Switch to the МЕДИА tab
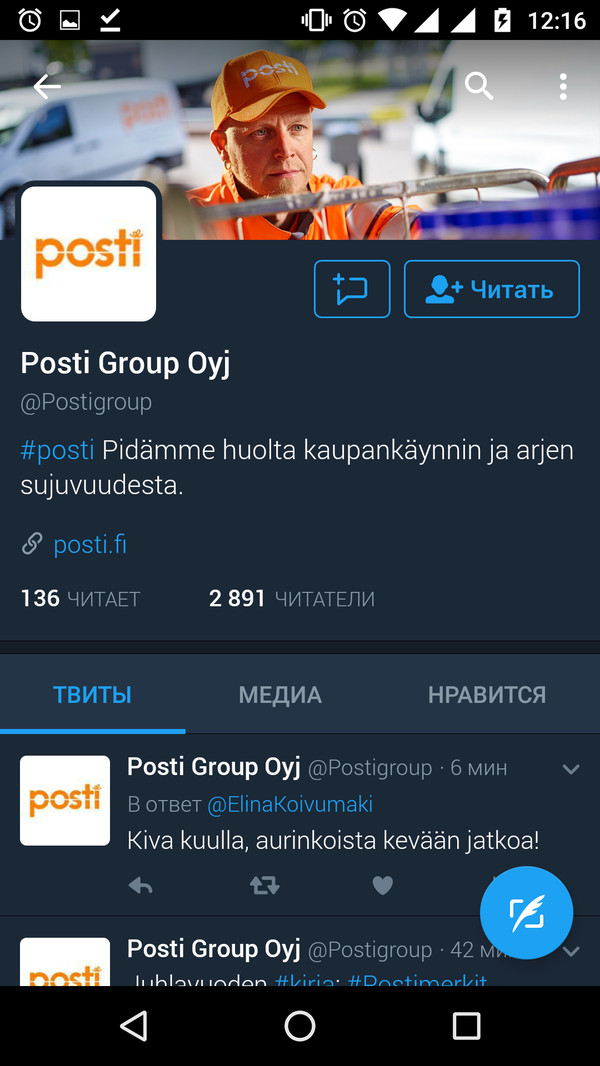The height and width of the screenshot is (1066, 600). click(x=280, y=695)
